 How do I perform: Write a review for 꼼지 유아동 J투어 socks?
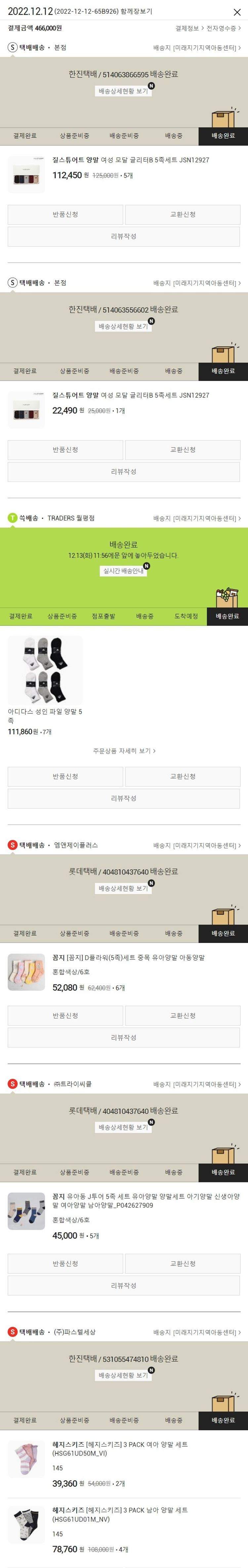click(x=123, y=1285)
